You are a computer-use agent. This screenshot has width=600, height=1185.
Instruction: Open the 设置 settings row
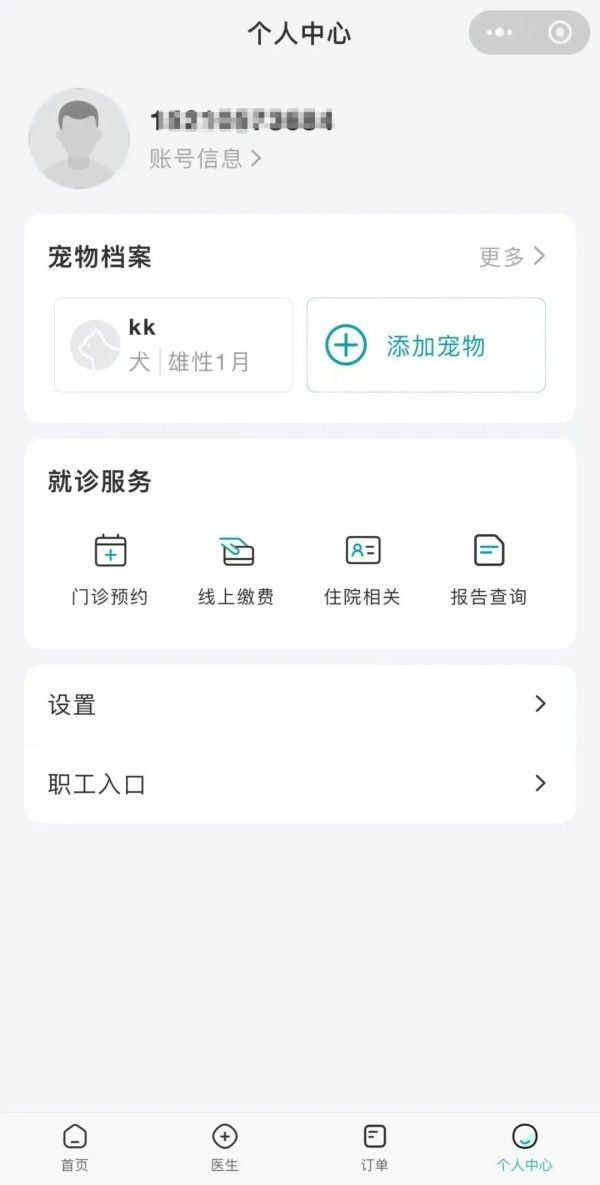[x=299, y=704]
